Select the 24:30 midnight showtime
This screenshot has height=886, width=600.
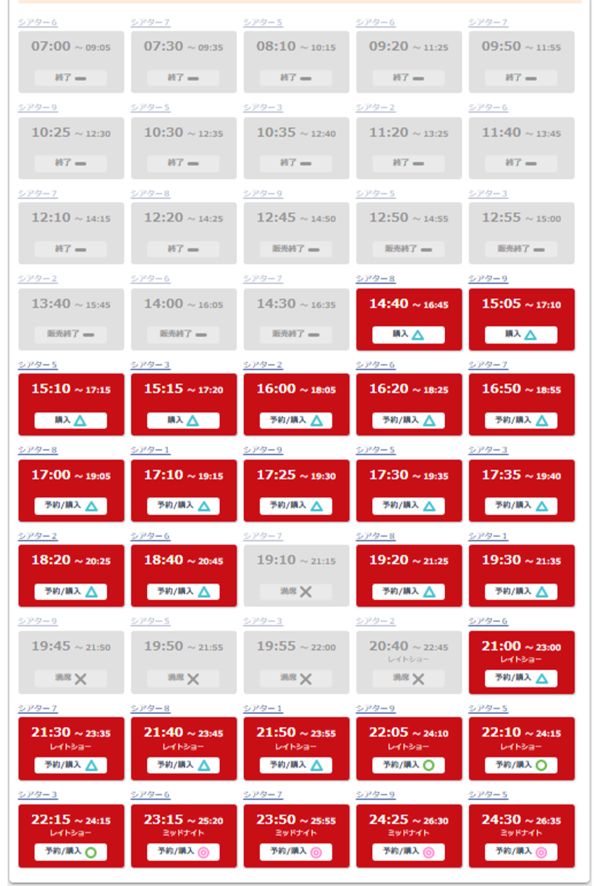[521, 852]
